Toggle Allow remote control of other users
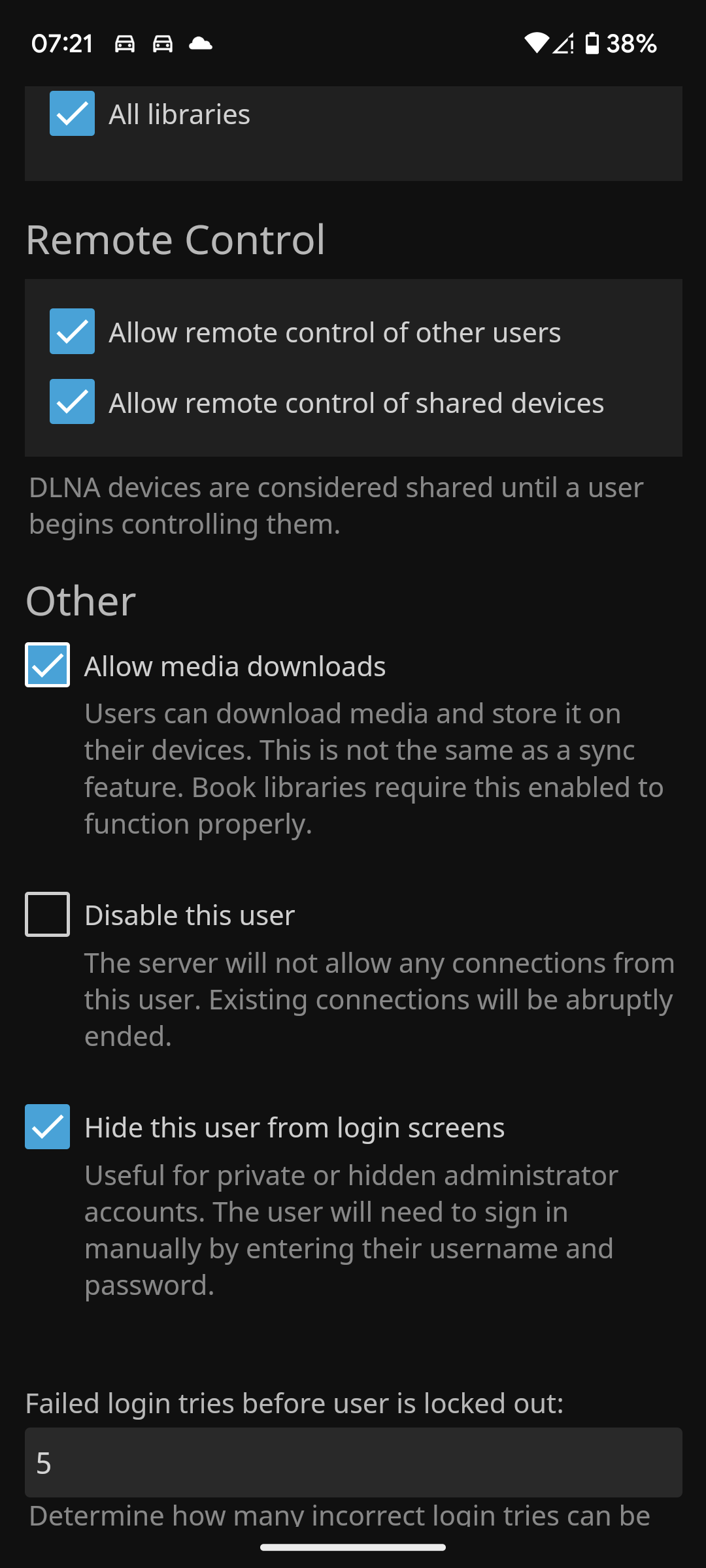This screenshot has height=1568, width=706. [x=72, y=331]
